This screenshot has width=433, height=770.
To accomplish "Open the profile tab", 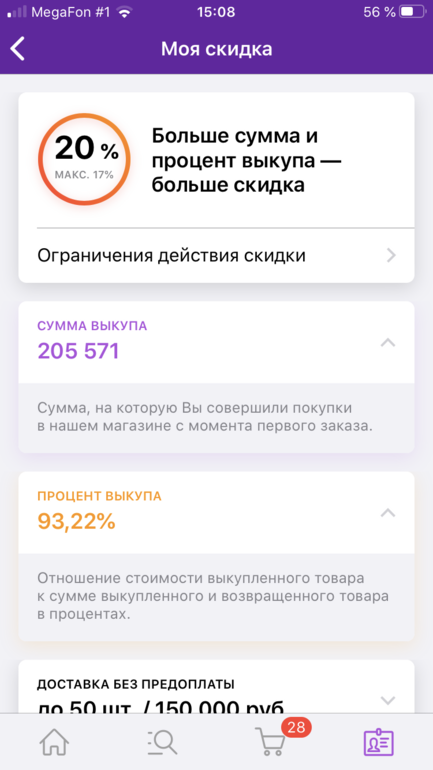I will [x=379, y=742].
